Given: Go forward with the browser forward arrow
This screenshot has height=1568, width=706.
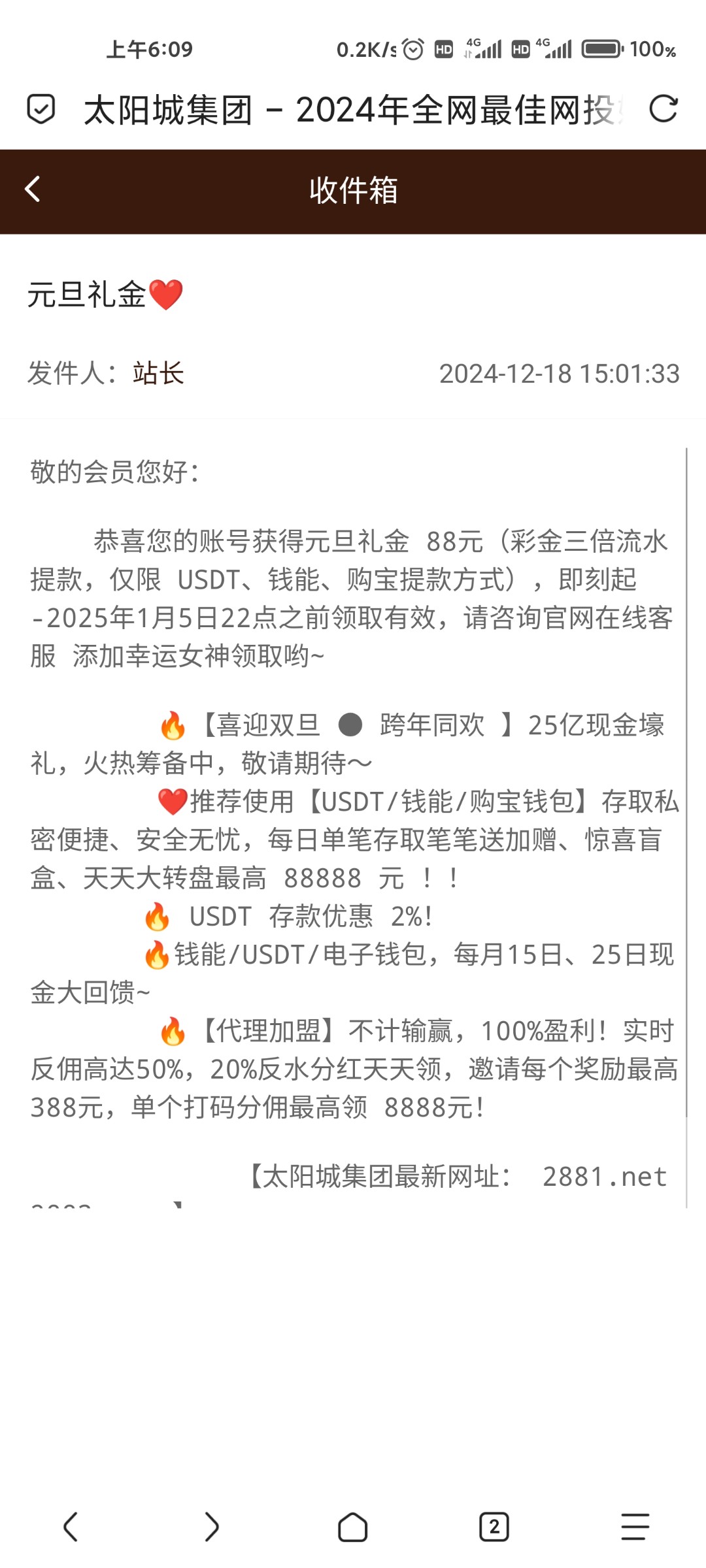Looking at the screenshot, I should pos(211,1527).
